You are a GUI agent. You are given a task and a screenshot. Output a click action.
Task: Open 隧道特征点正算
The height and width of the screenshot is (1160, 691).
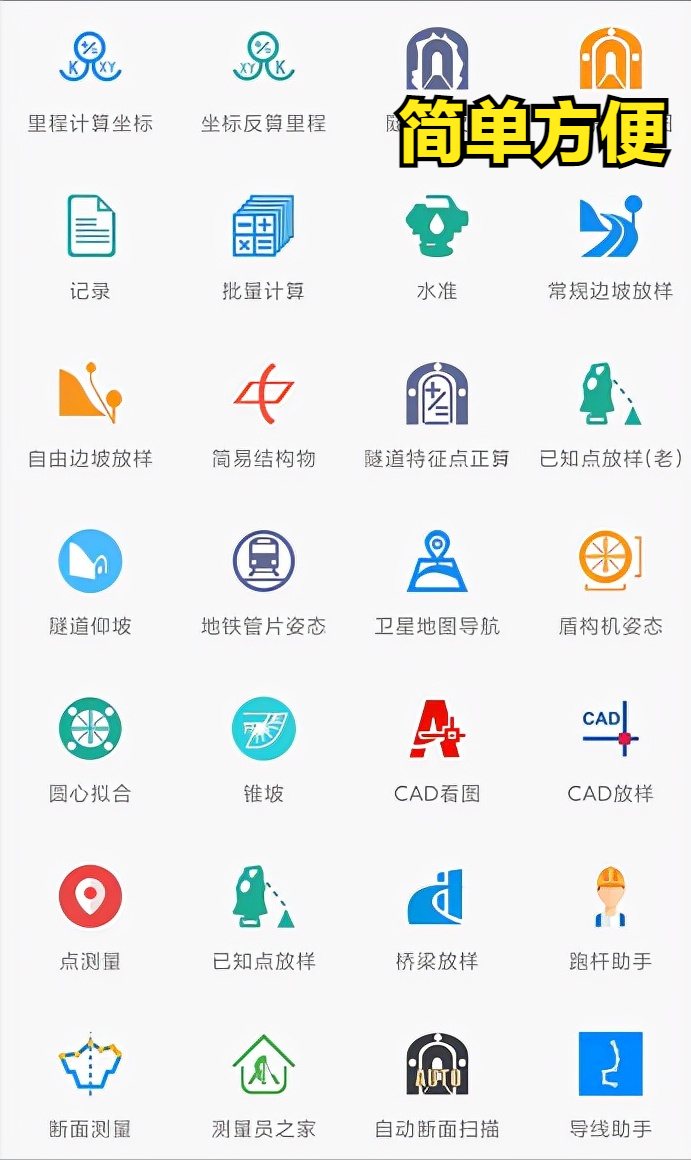click(437, 395)
